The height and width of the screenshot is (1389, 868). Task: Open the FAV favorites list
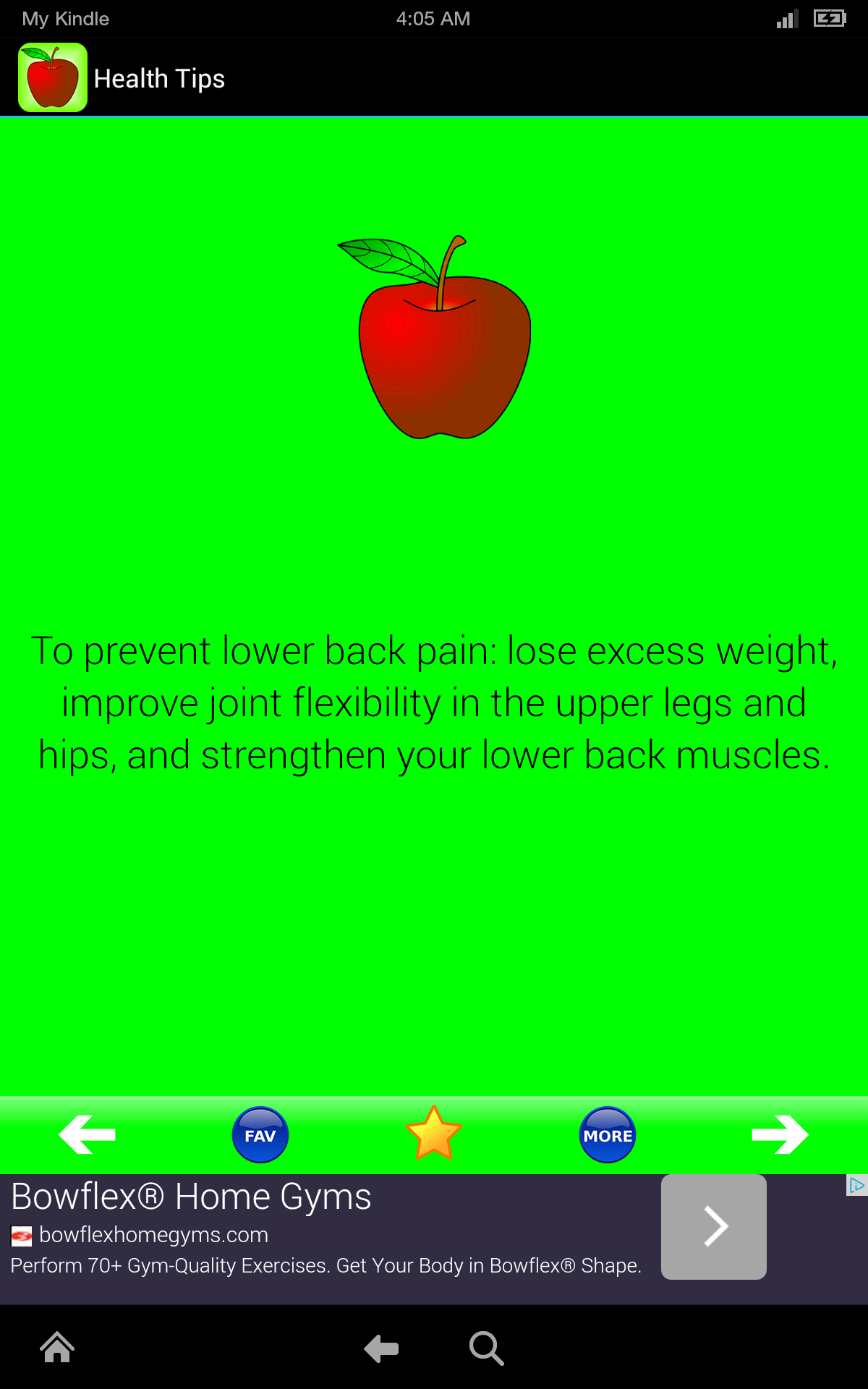tap(260, 1134)
